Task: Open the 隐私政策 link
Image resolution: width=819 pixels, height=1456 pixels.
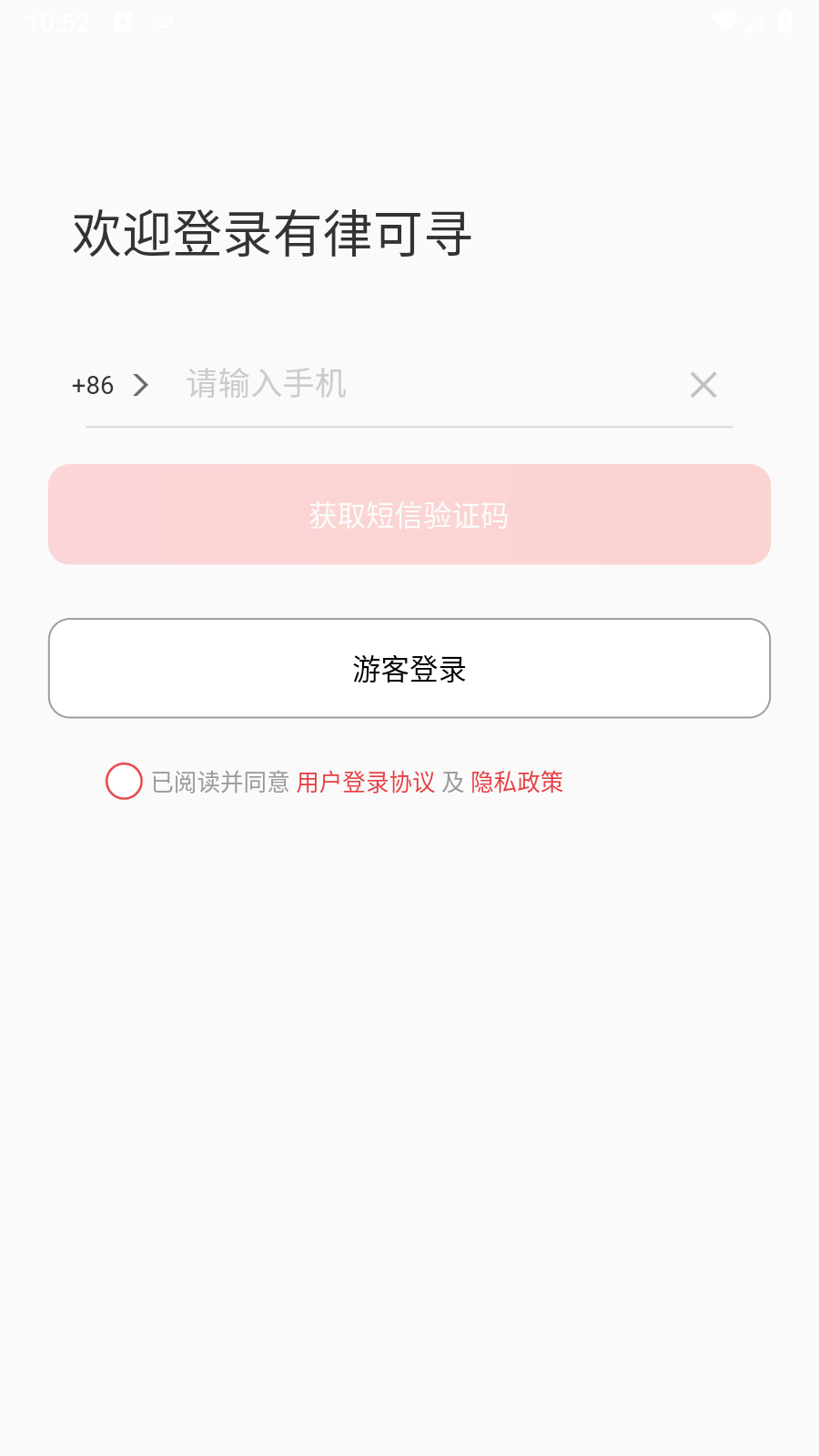Action: [517, 783]
